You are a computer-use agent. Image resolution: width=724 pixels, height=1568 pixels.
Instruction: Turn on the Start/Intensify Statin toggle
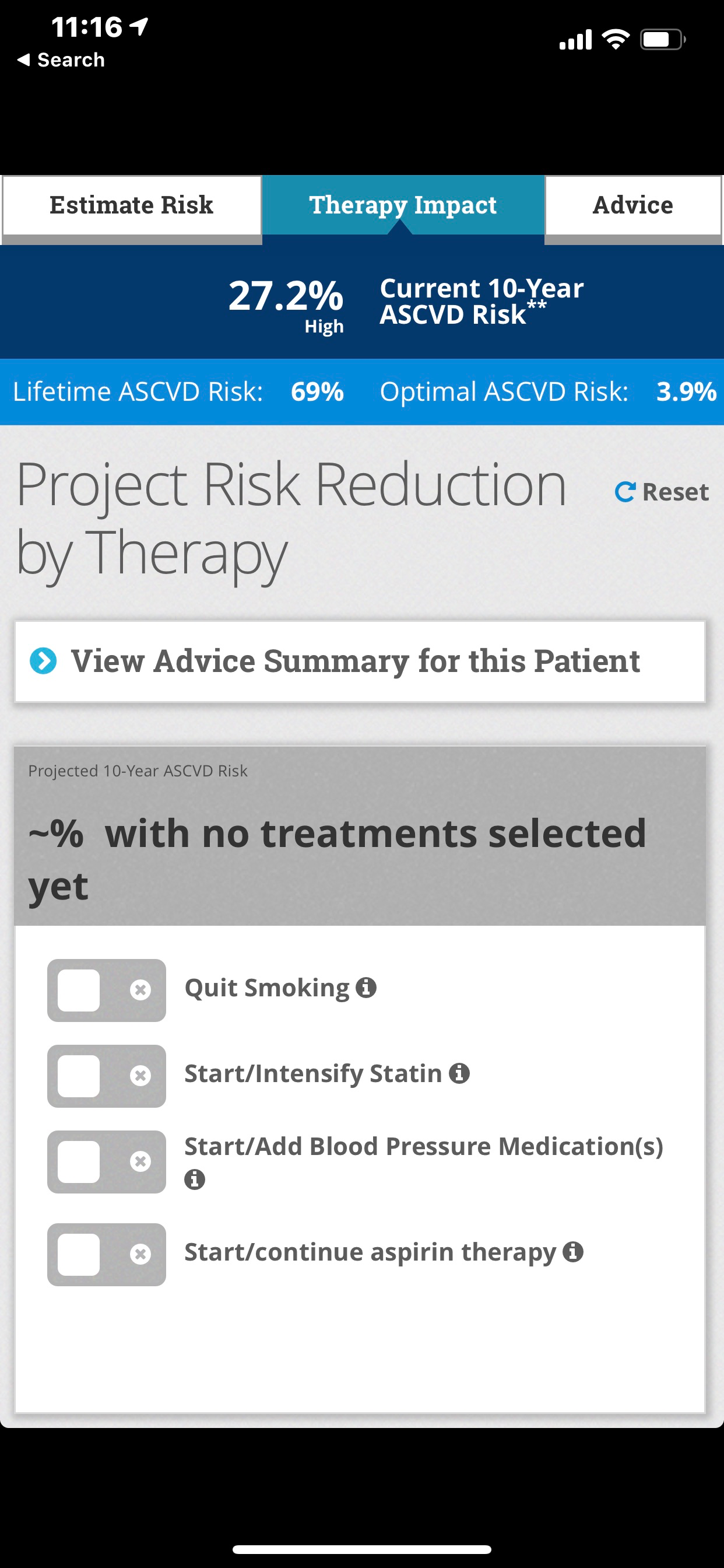78,1077
